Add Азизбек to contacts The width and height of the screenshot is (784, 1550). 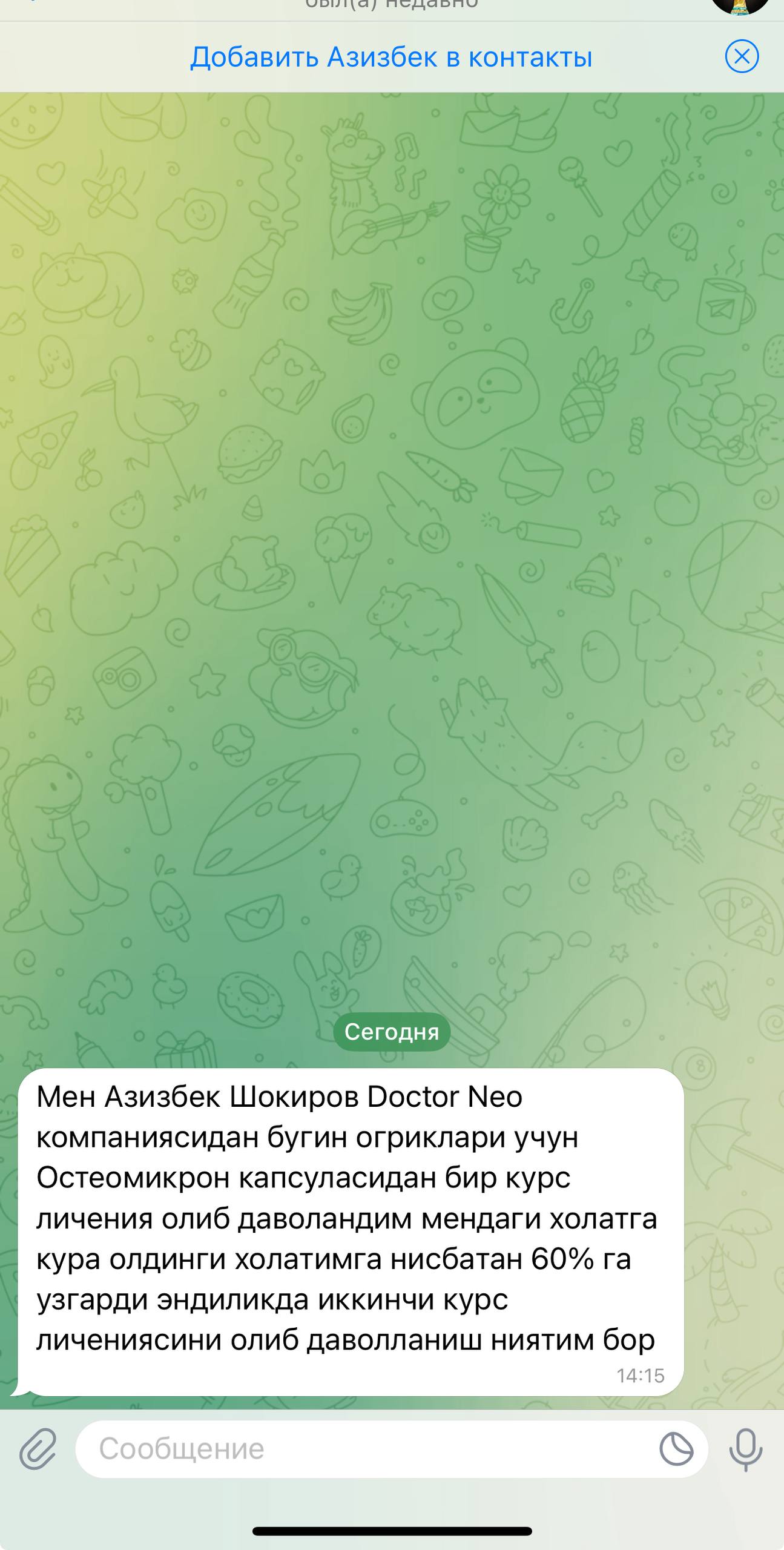click(x=391, y=58)
